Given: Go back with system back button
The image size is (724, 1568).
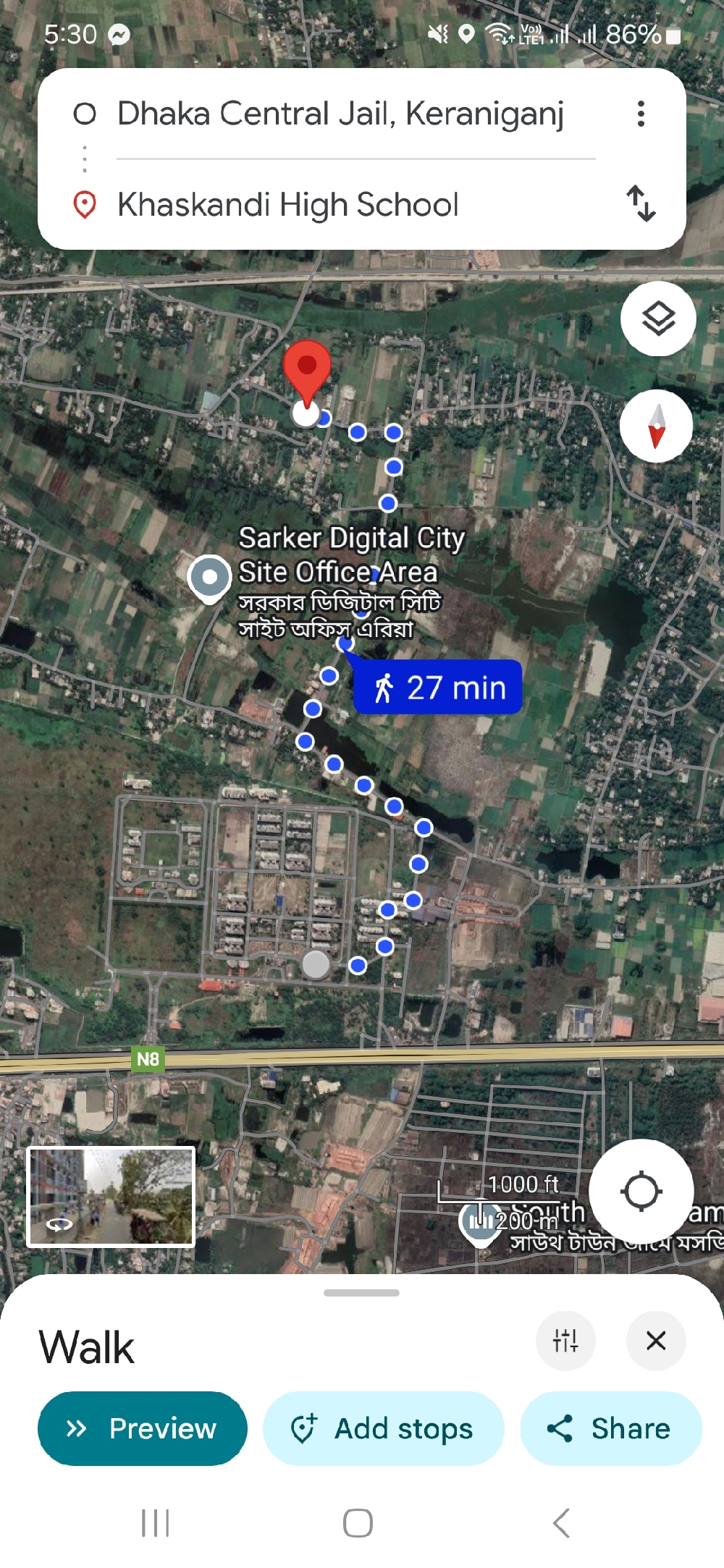Looking at the screenshot, I should 562,1523.
